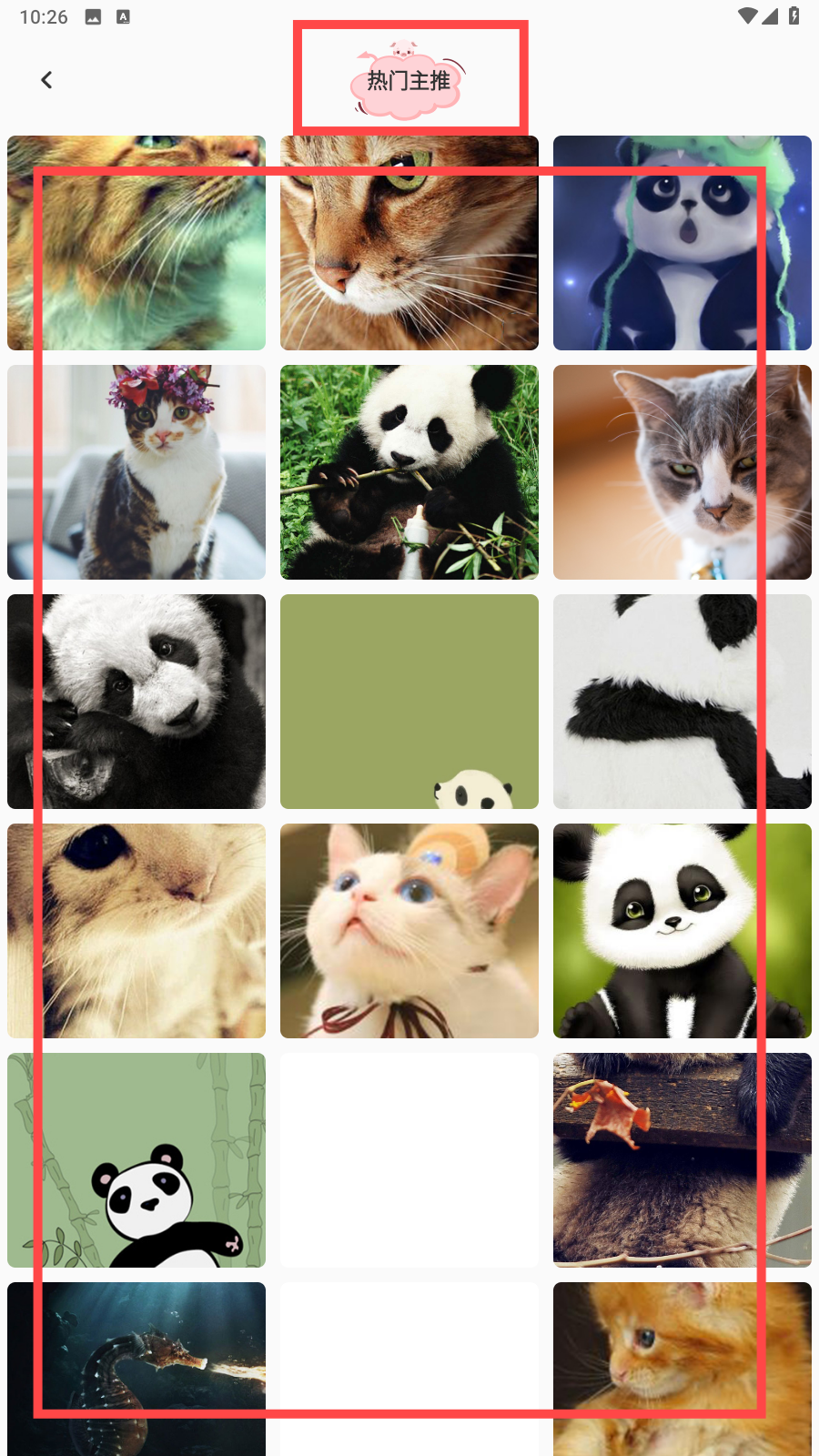Open the cat with flower crown wallpaper

pos(136,472)
